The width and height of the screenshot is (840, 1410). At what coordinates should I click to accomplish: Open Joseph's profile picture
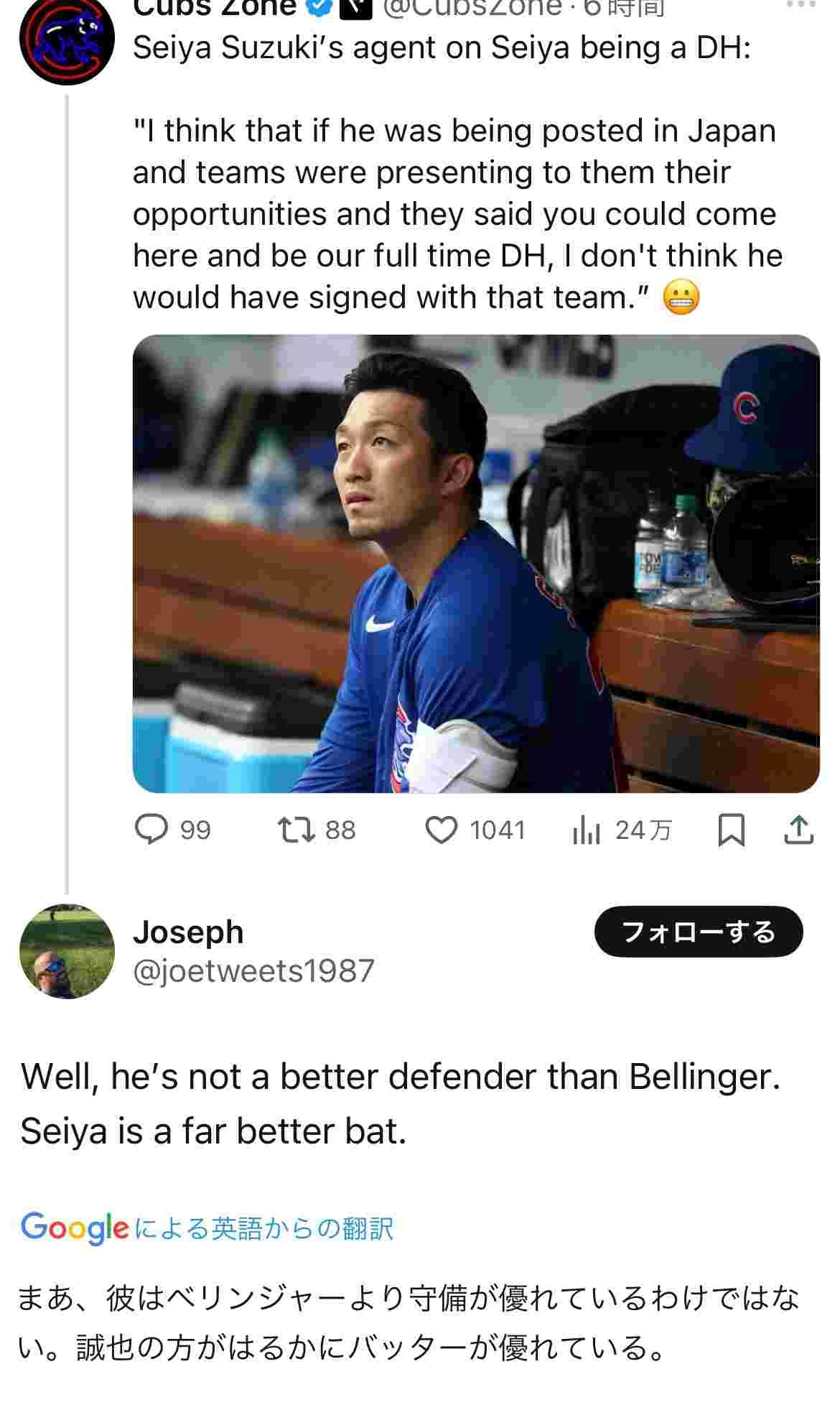coord(67,951)
